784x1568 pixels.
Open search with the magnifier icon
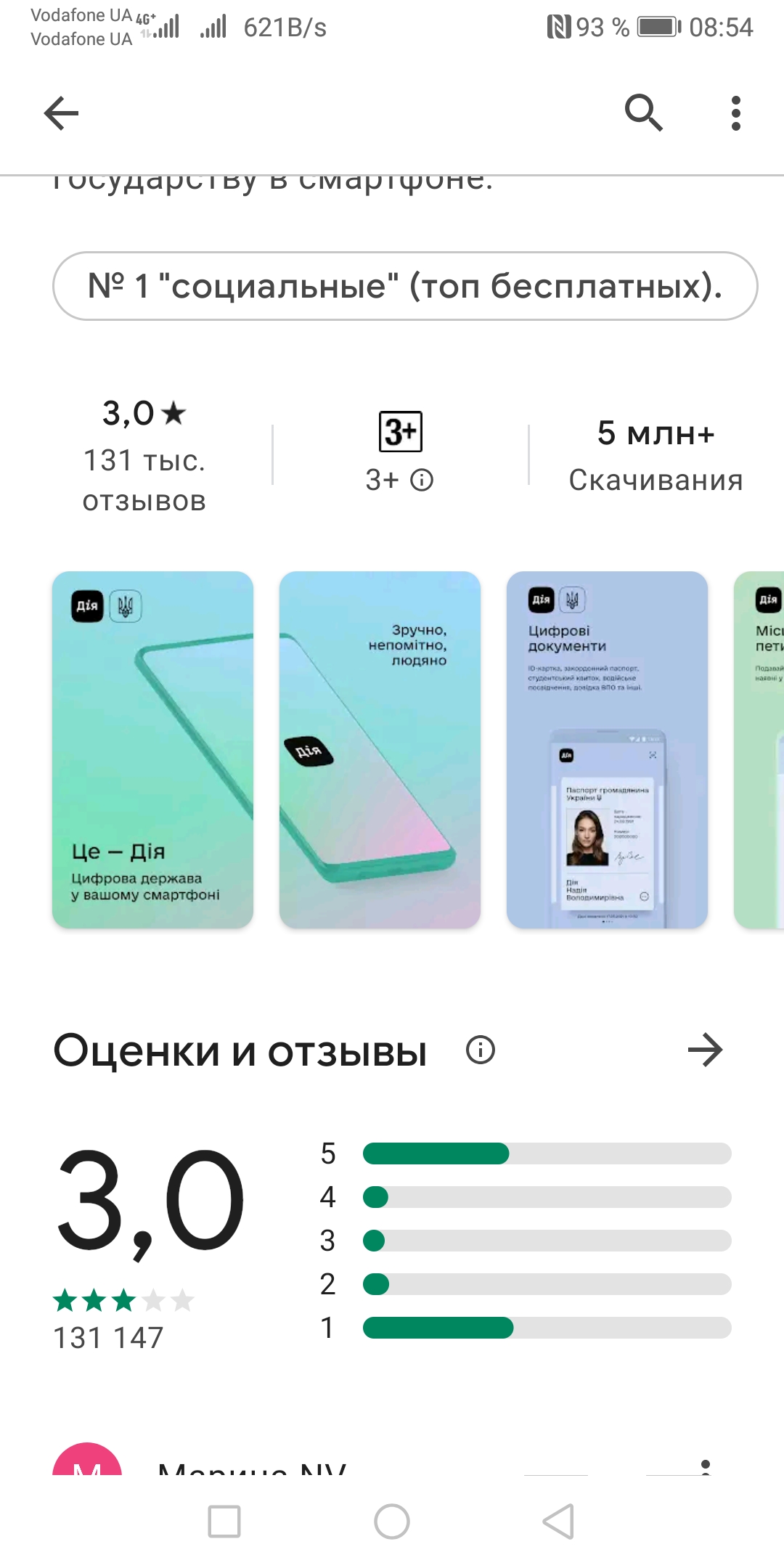(643, 113)
